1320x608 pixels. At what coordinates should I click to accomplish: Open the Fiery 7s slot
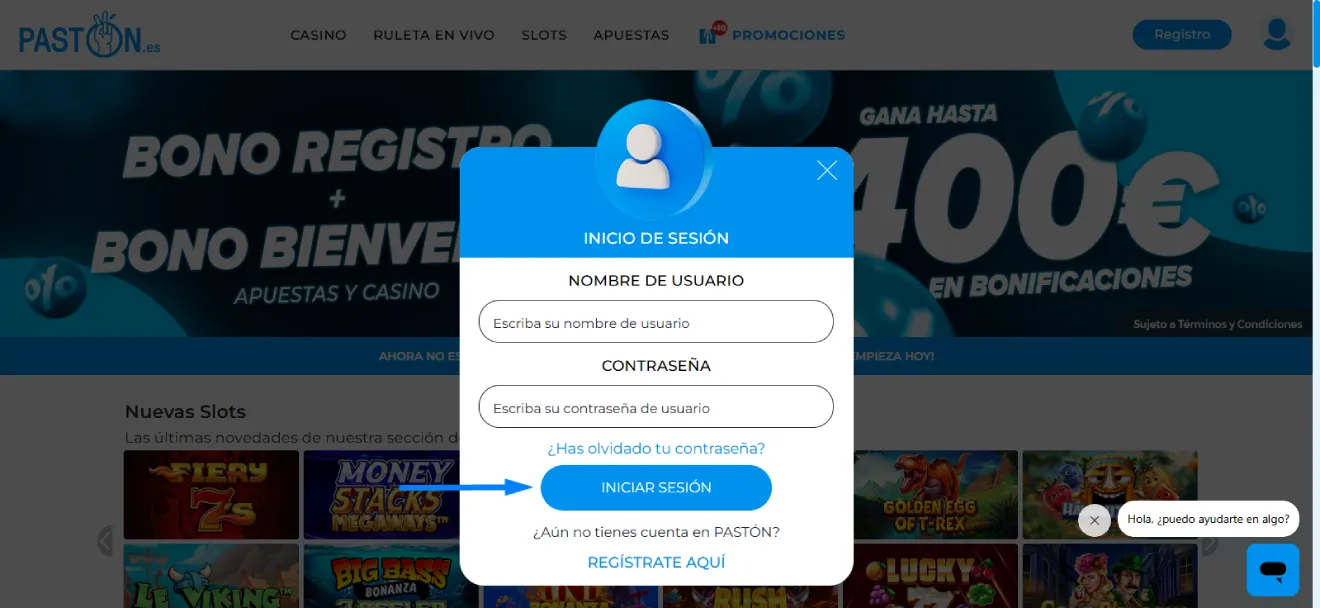211,494
